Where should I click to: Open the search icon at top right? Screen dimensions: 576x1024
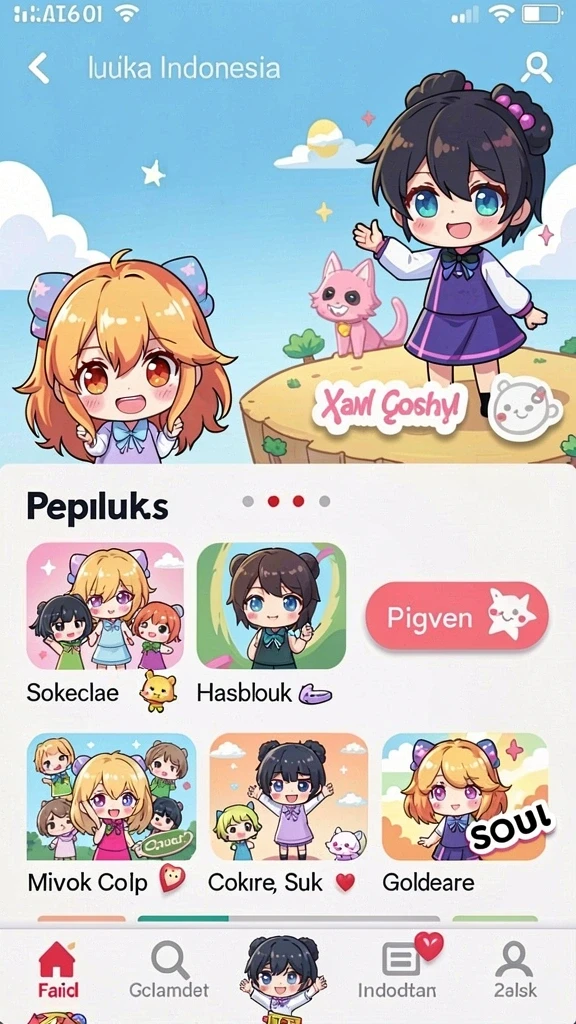536,68
